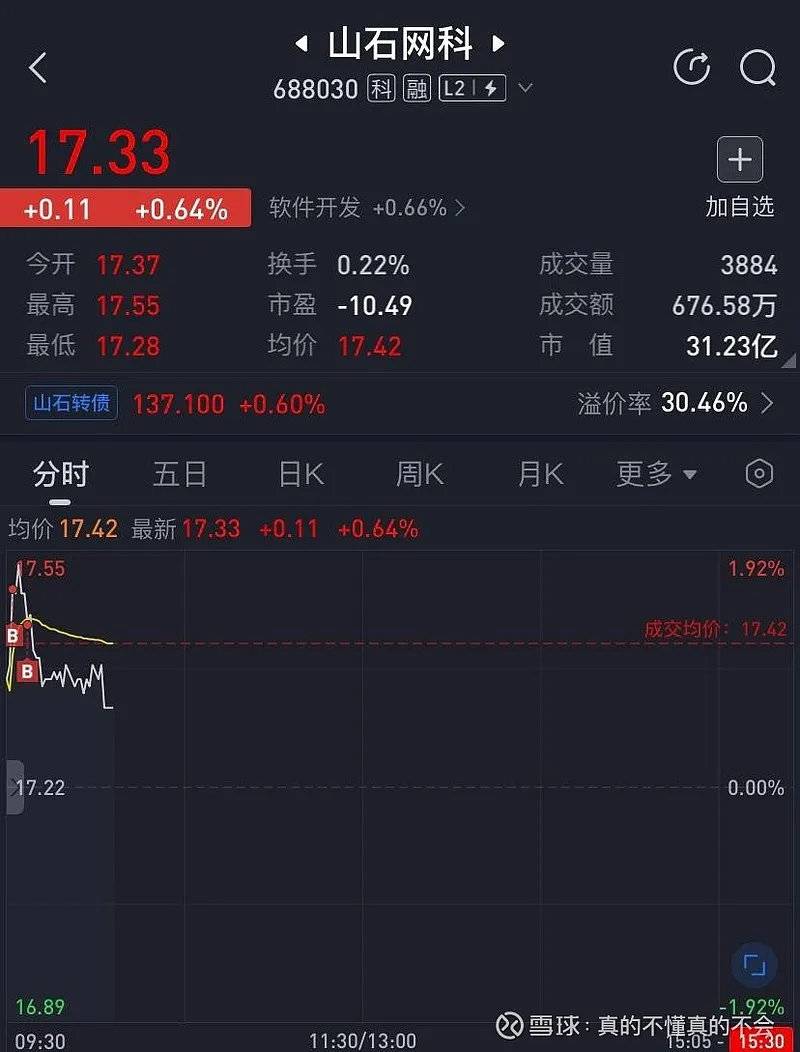800x1052 pixels.
Task: Switch to the previous stock
Action: click(300, 44)
